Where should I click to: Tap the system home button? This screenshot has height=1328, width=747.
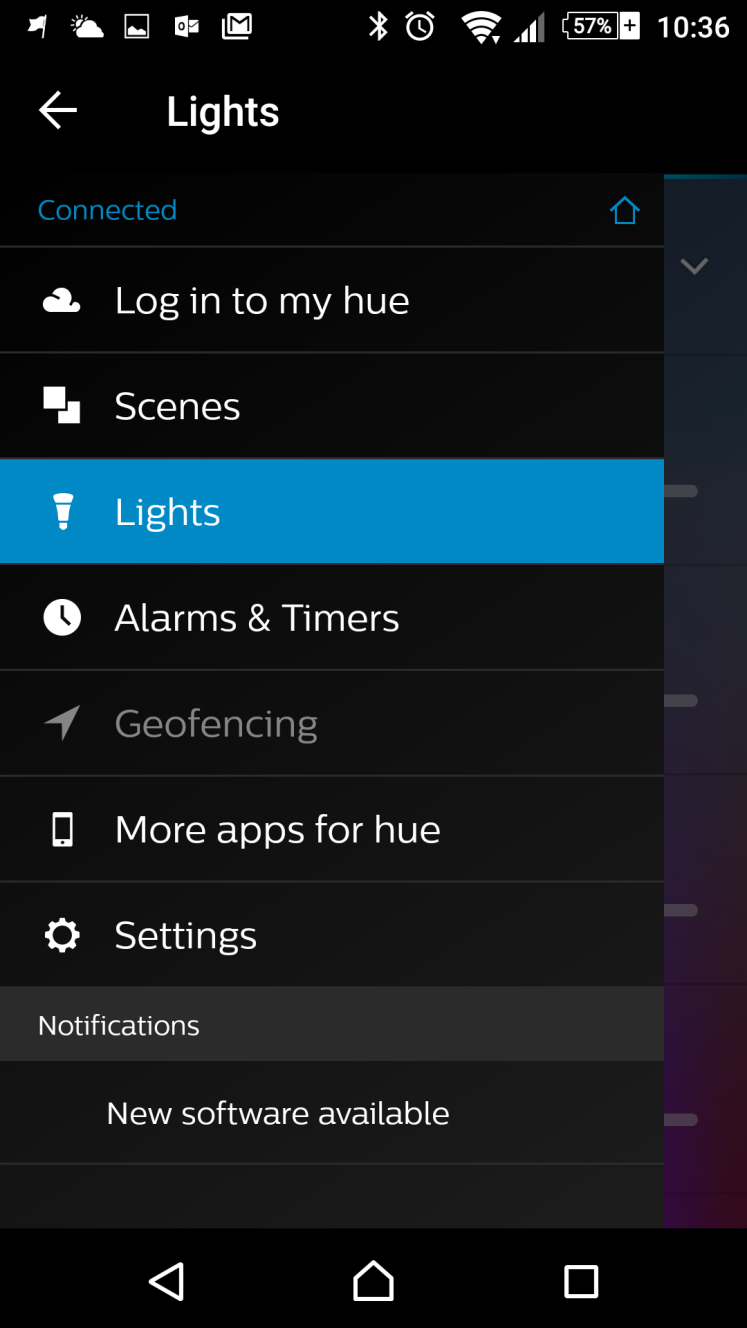coord(373,1281)
